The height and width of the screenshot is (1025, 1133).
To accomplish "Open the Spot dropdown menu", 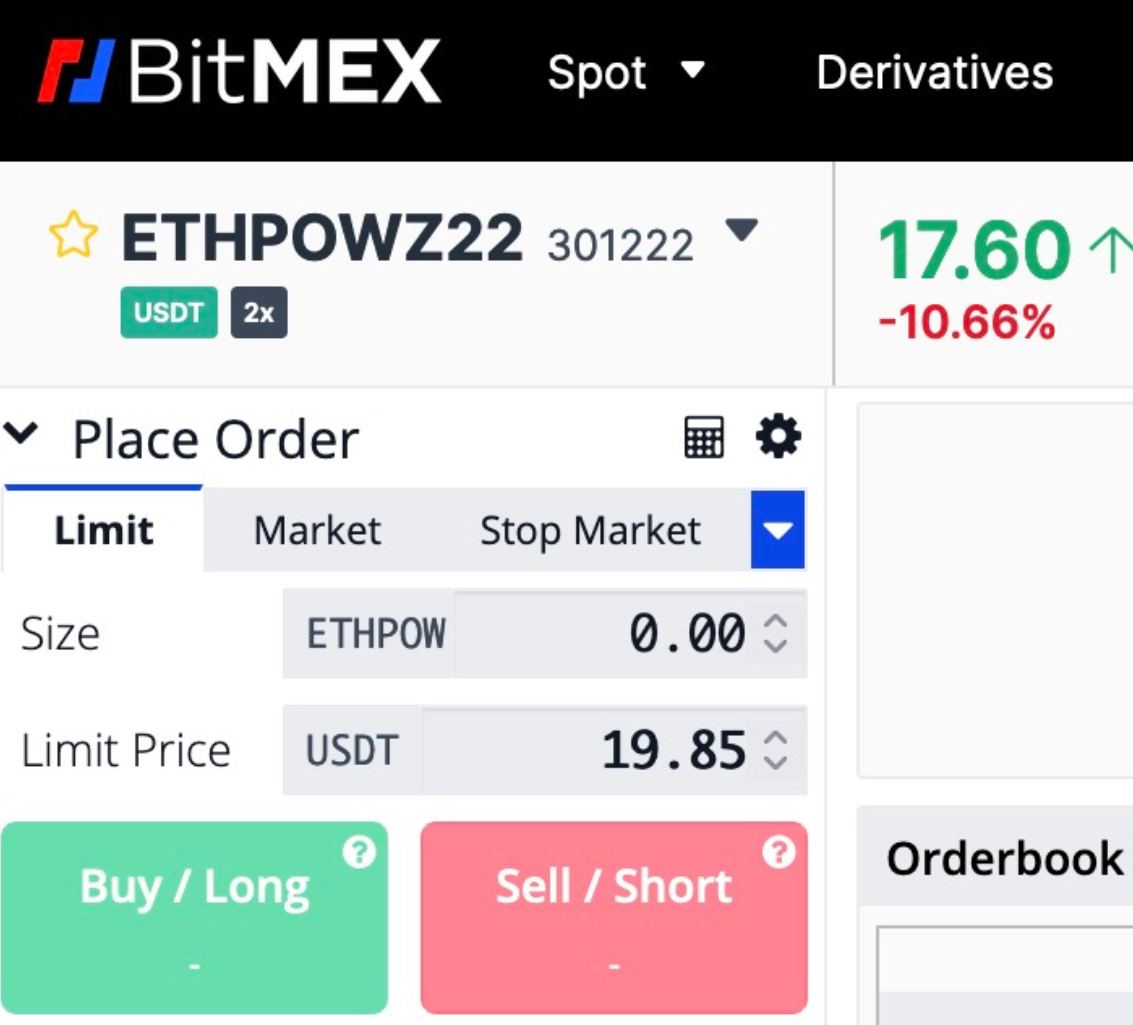I will point(626,73).
